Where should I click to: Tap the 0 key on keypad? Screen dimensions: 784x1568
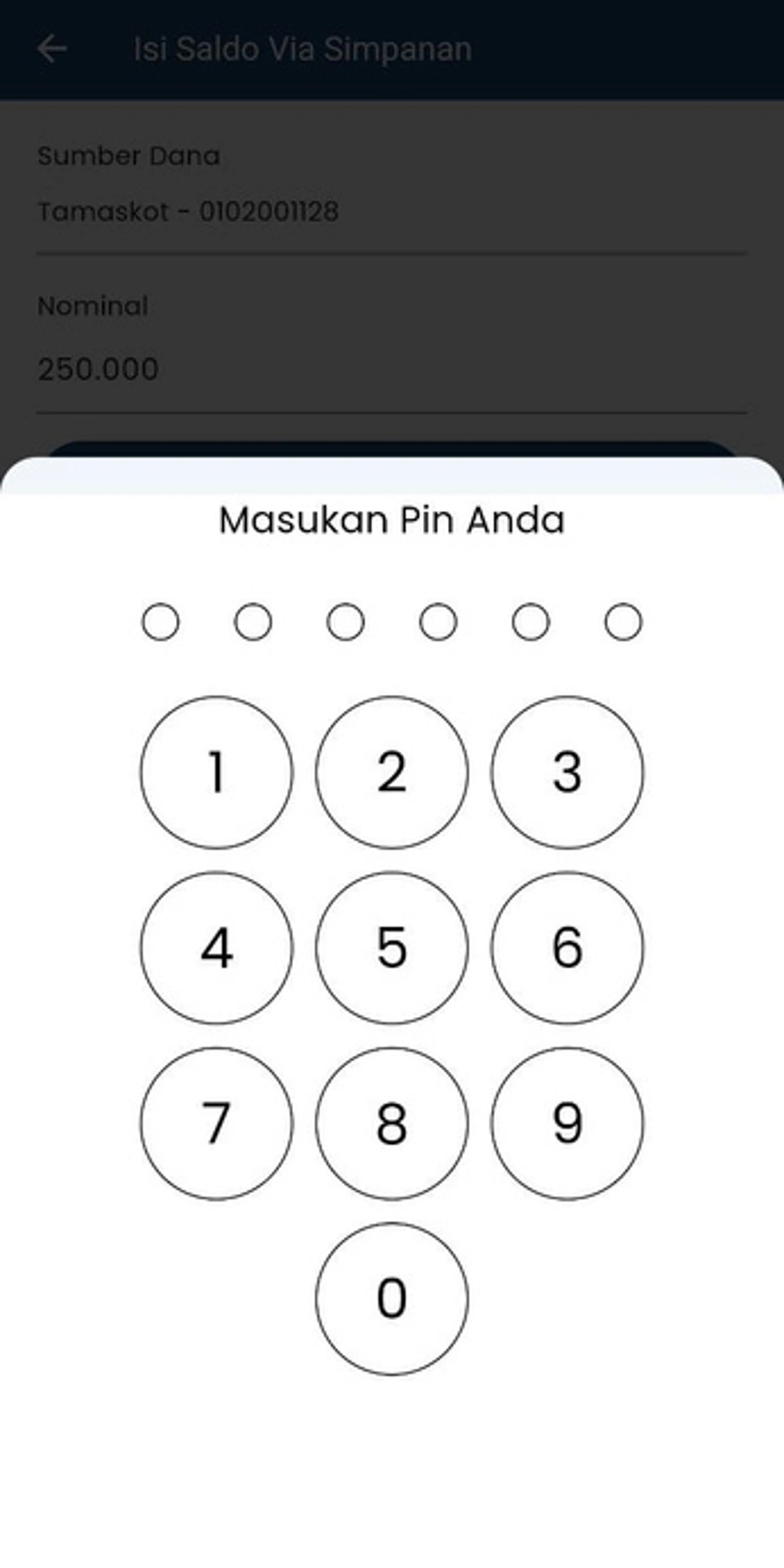coord(392,1298)
